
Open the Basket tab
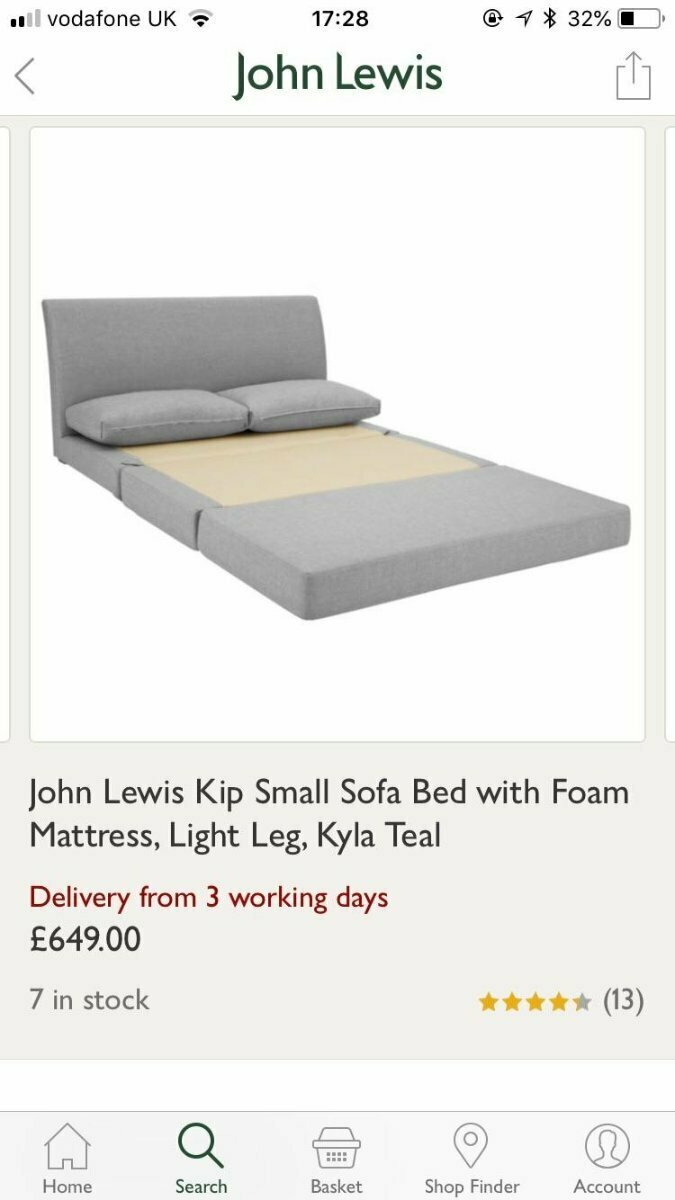pos(336,1159)
